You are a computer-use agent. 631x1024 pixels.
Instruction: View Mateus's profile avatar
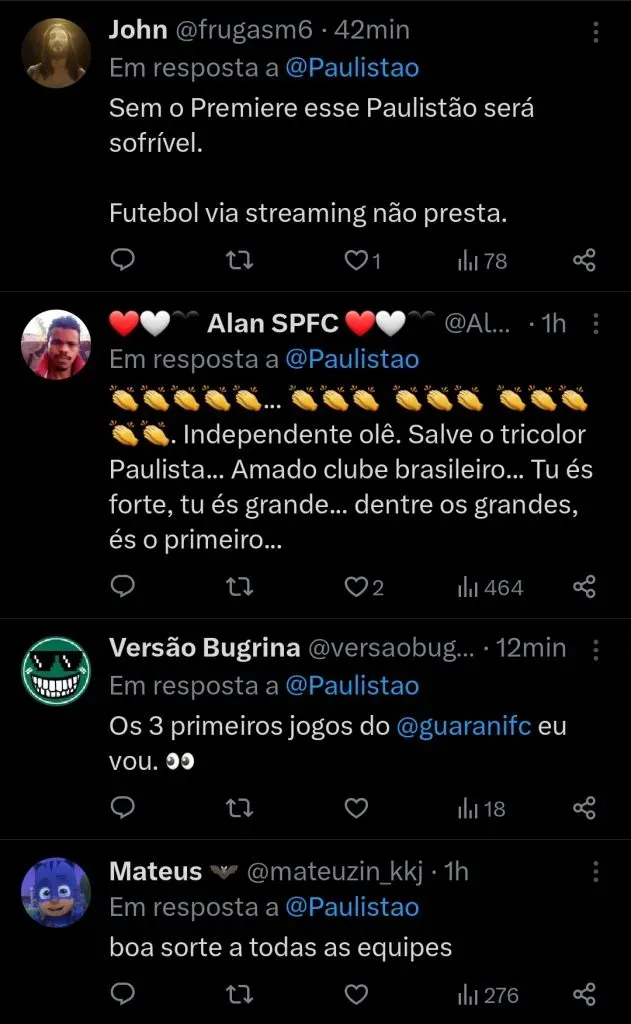(56, 892)
